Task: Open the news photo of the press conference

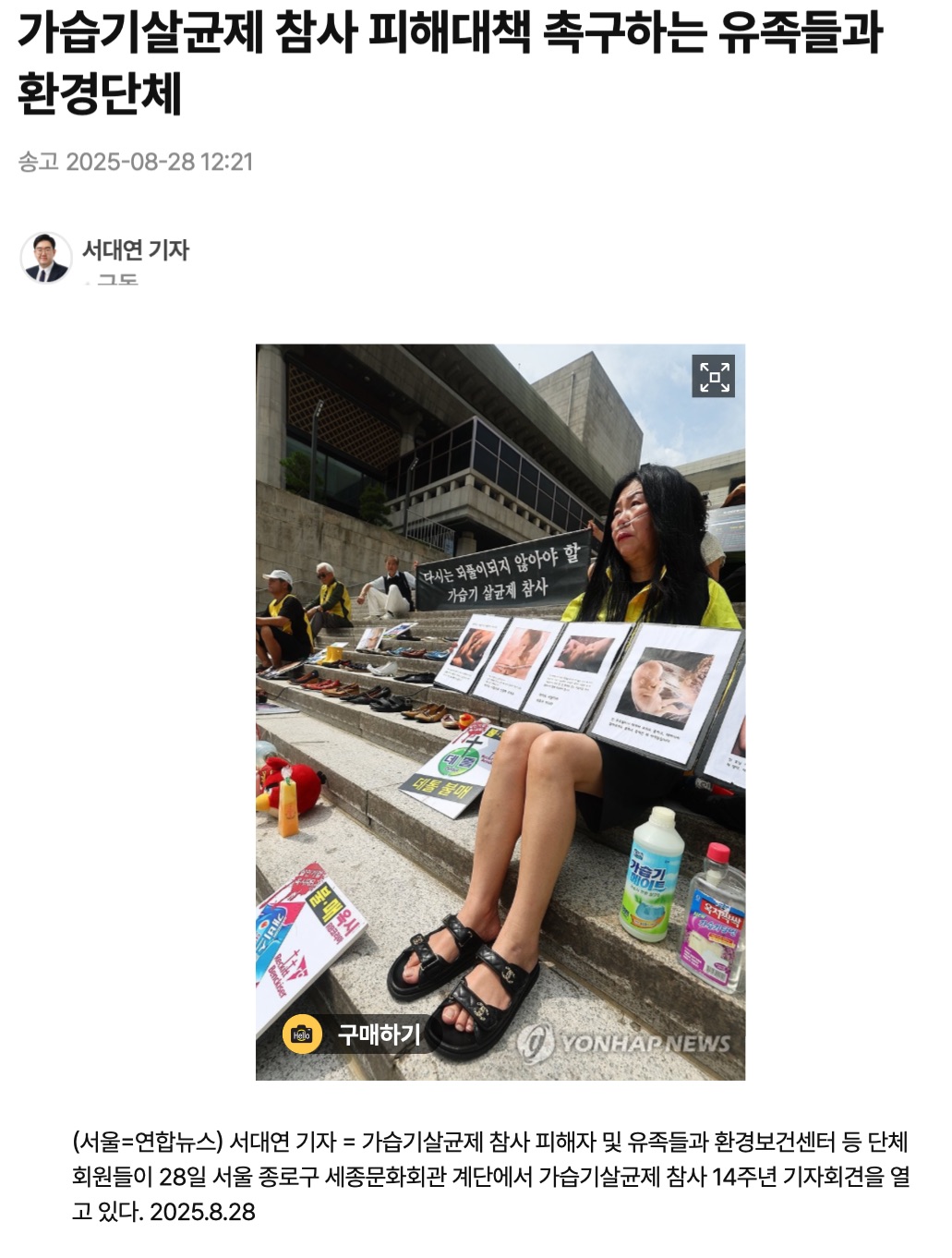Action: pos(500,711)
